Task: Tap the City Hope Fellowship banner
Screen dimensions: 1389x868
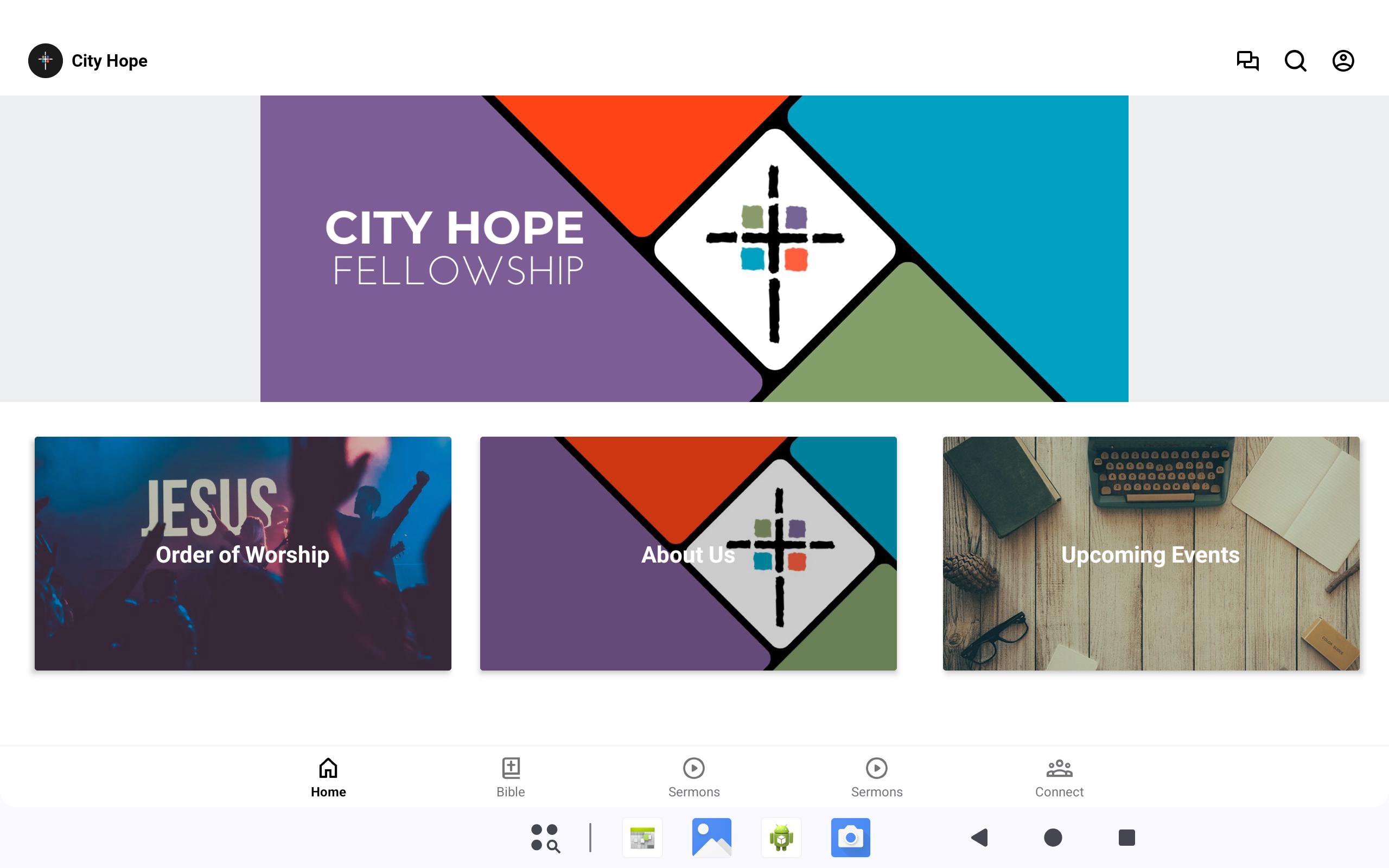Action: tap(694, 248)
